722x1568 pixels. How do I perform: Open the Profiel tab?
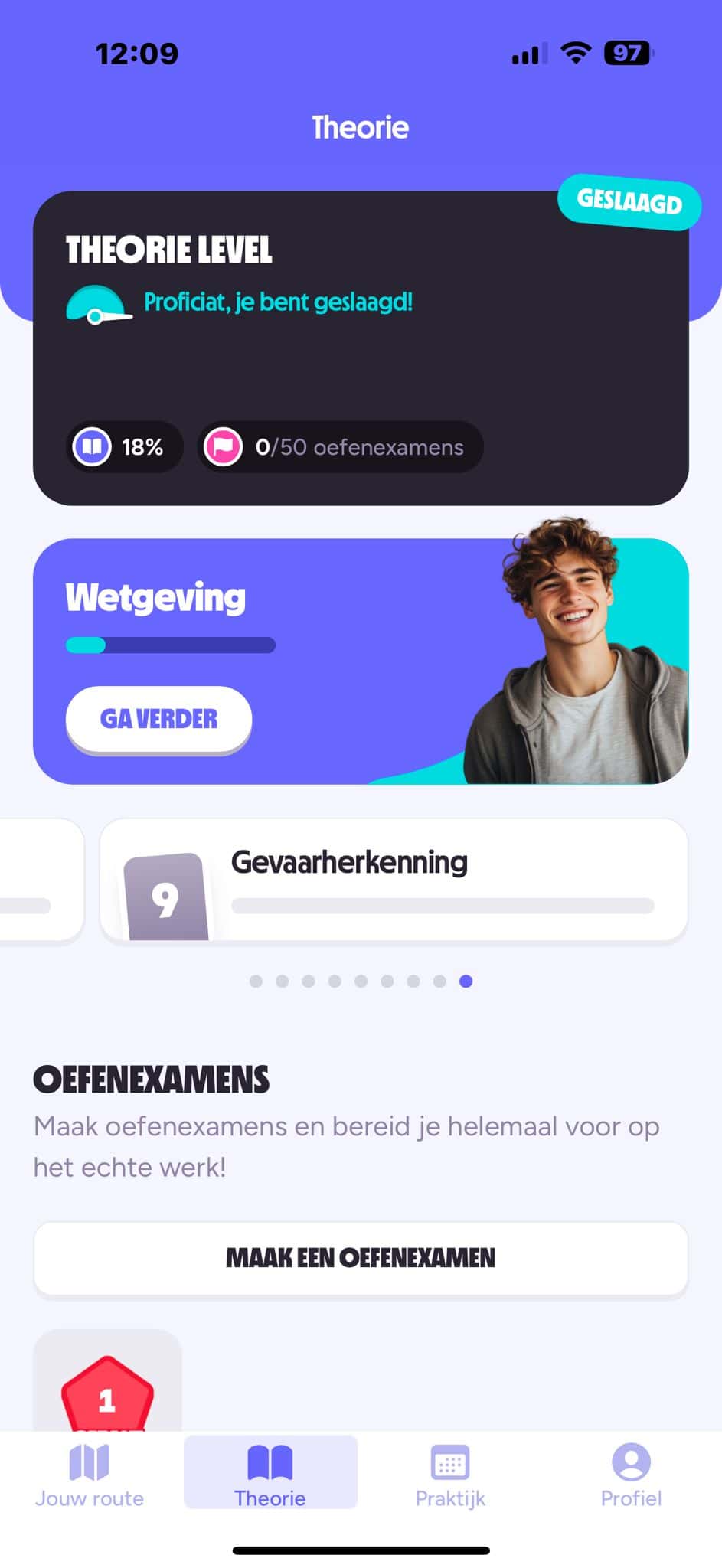click(631, 1475)
